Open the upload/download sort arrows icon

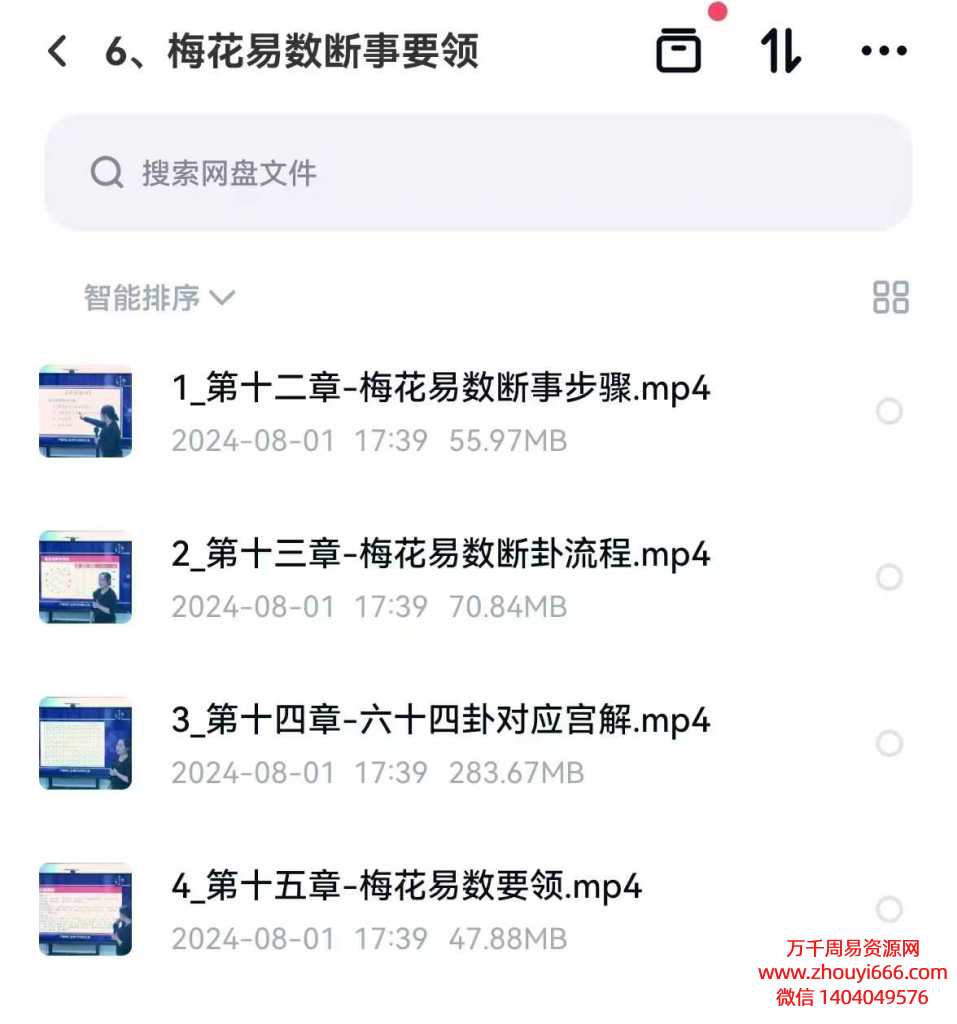(x=781, y=51)
